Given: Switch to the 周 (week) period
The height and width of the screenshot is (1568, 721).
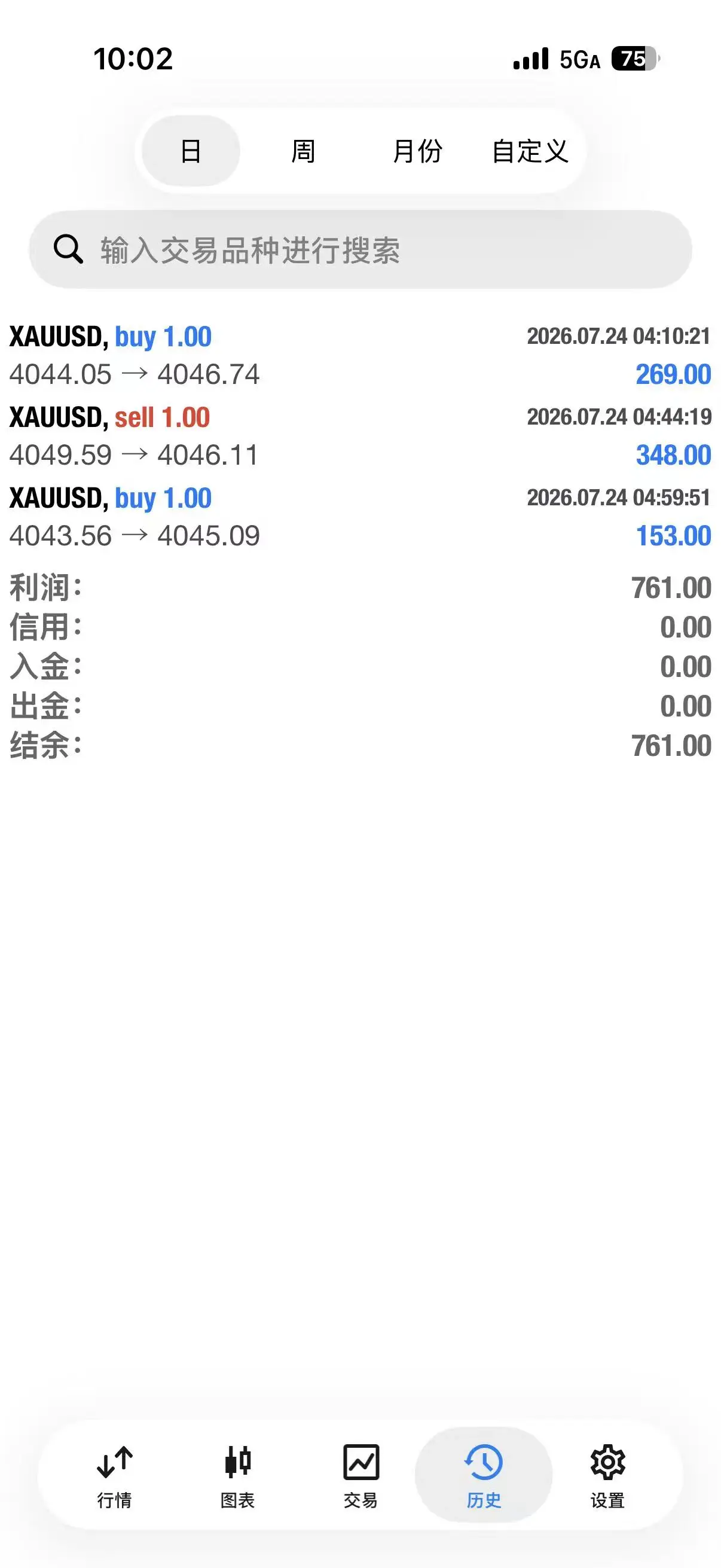Looking at the screenshot, I should click(x=303, y=151).
